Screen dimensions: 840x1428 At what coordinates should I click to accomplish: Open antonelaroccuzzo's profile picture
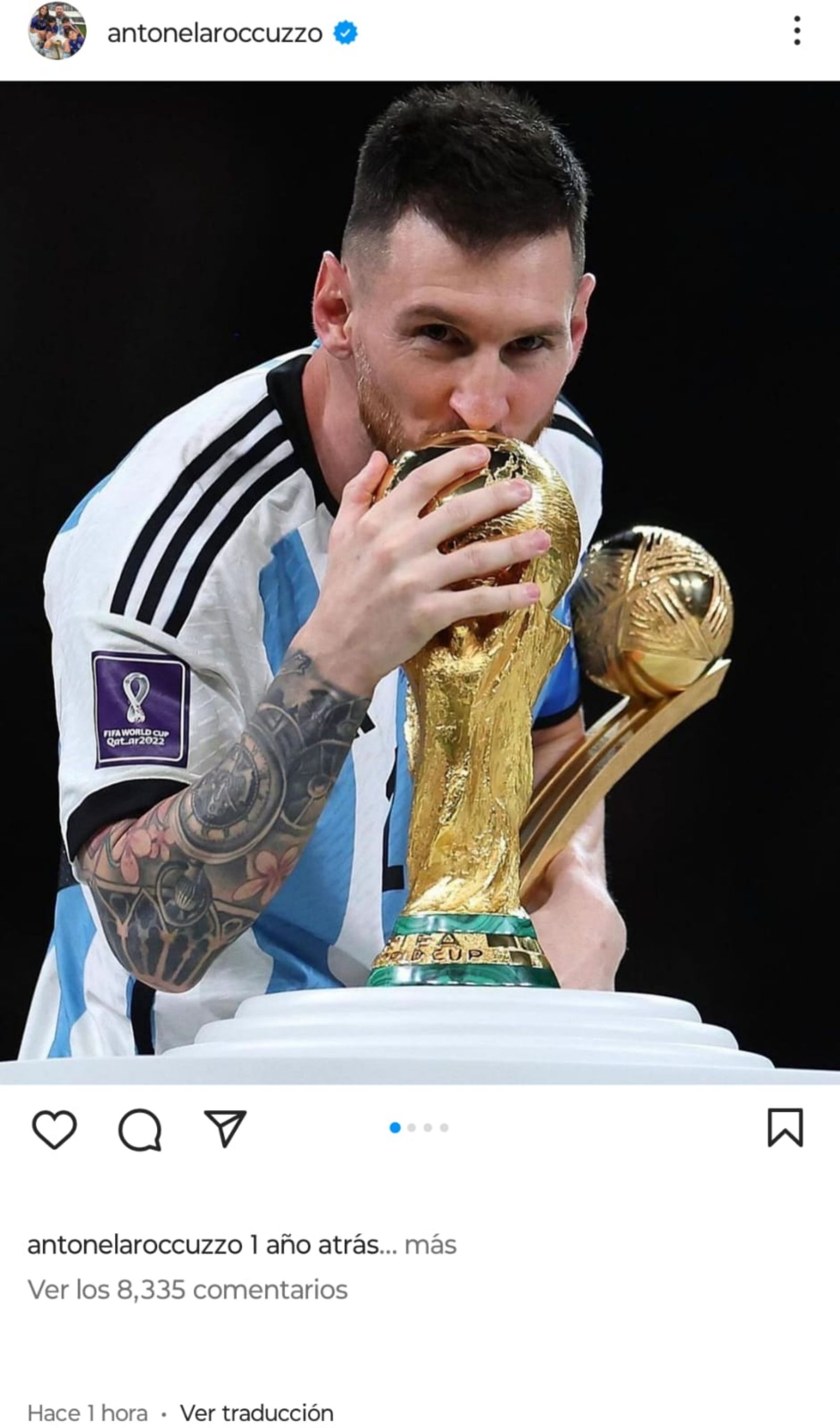(x=57, y=31)
